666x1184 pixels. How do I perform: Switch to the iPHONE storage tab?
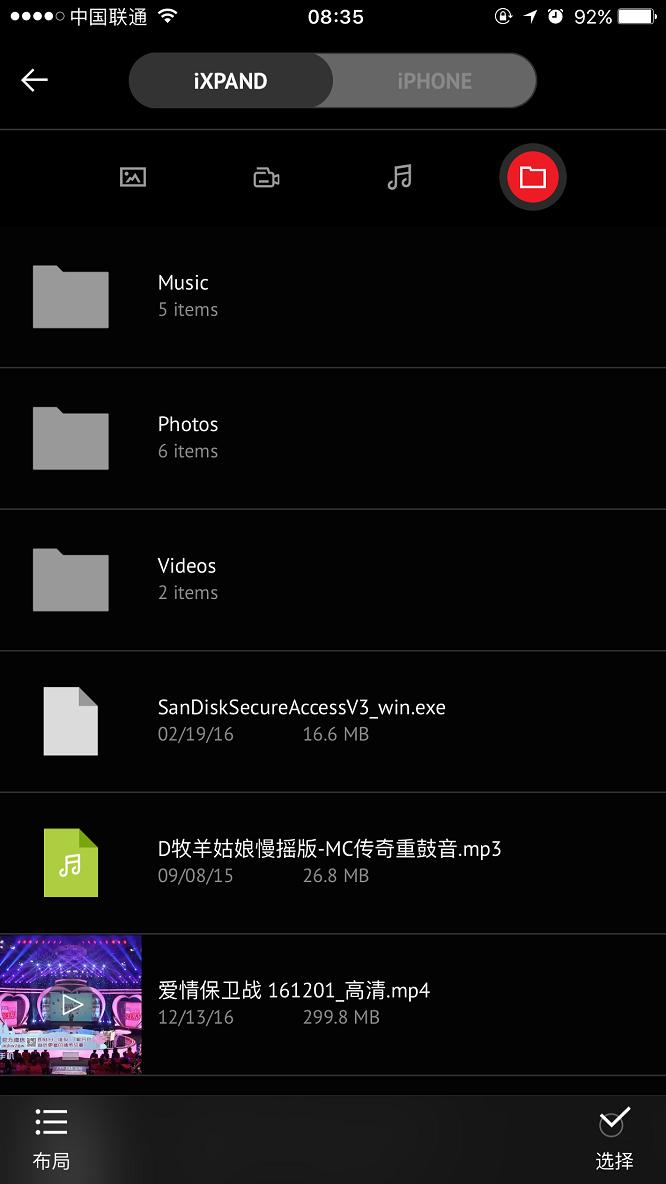434,81
